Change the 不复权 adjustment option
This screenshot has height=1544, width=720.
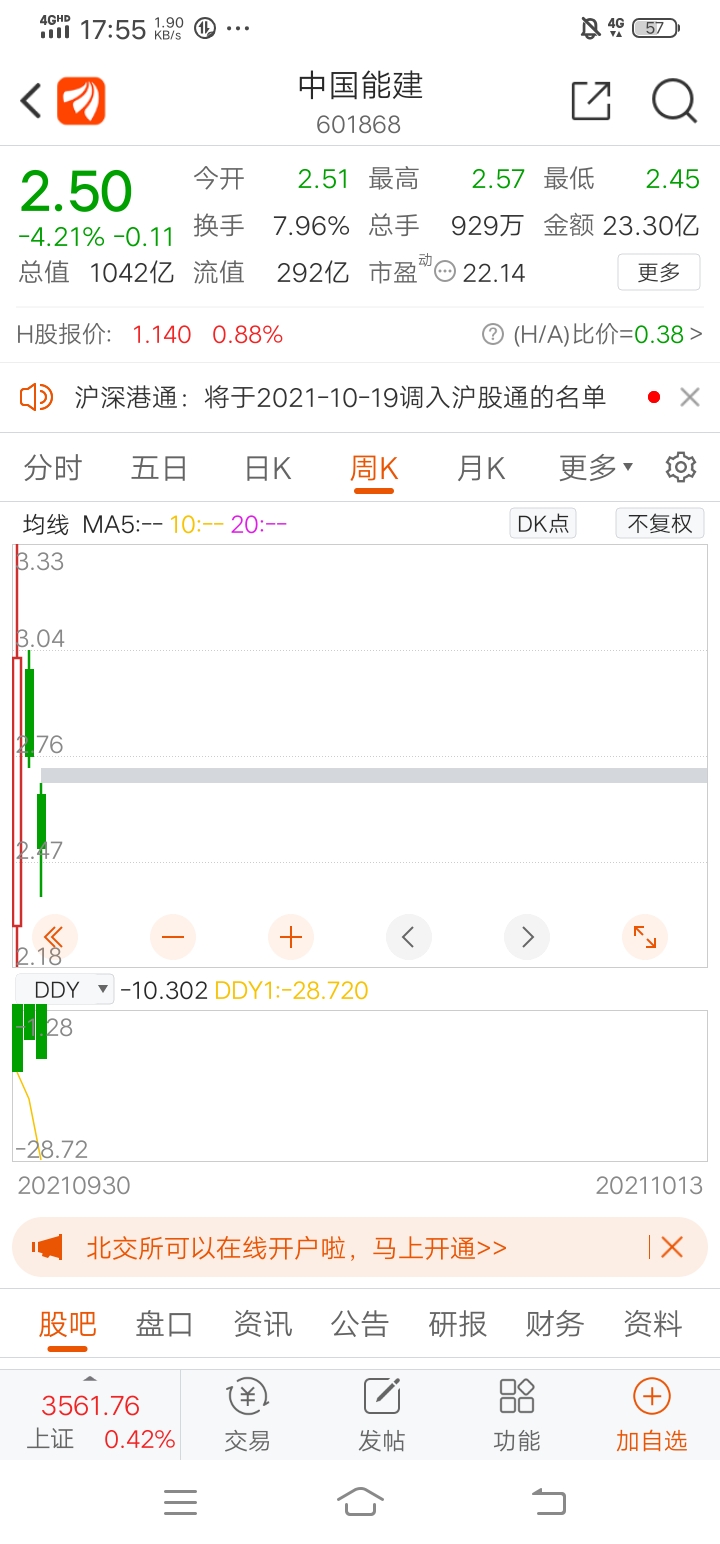[x=660, y=523]
